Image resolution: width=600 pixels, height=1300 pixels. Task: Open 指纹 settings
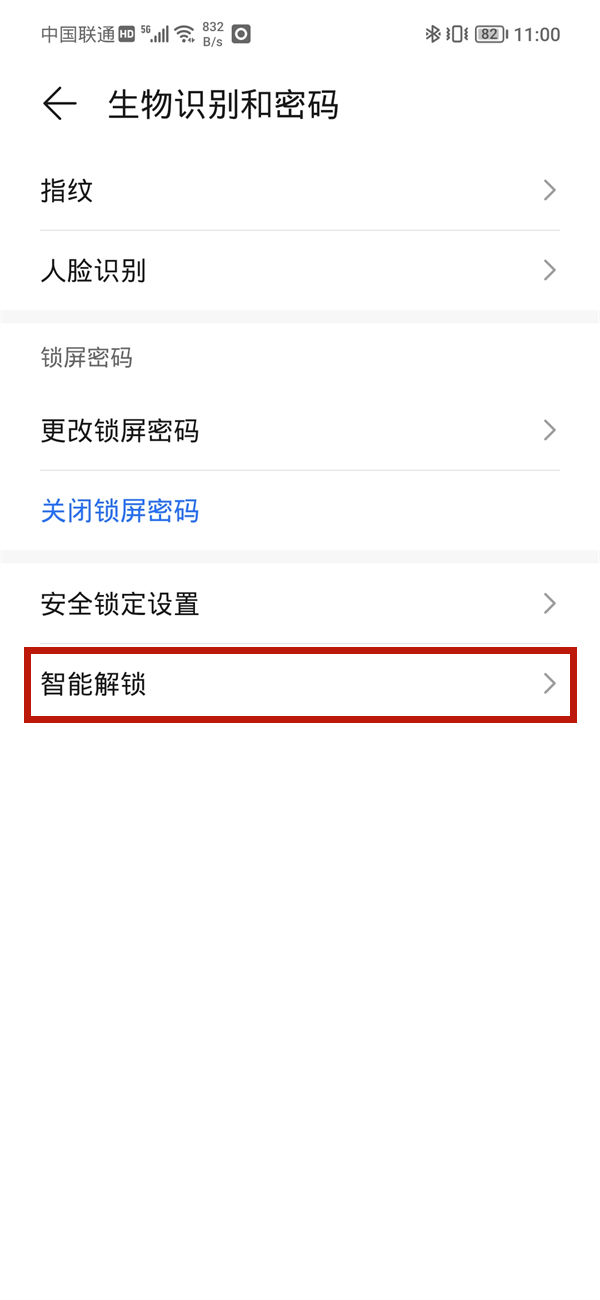tap(300, 190)
